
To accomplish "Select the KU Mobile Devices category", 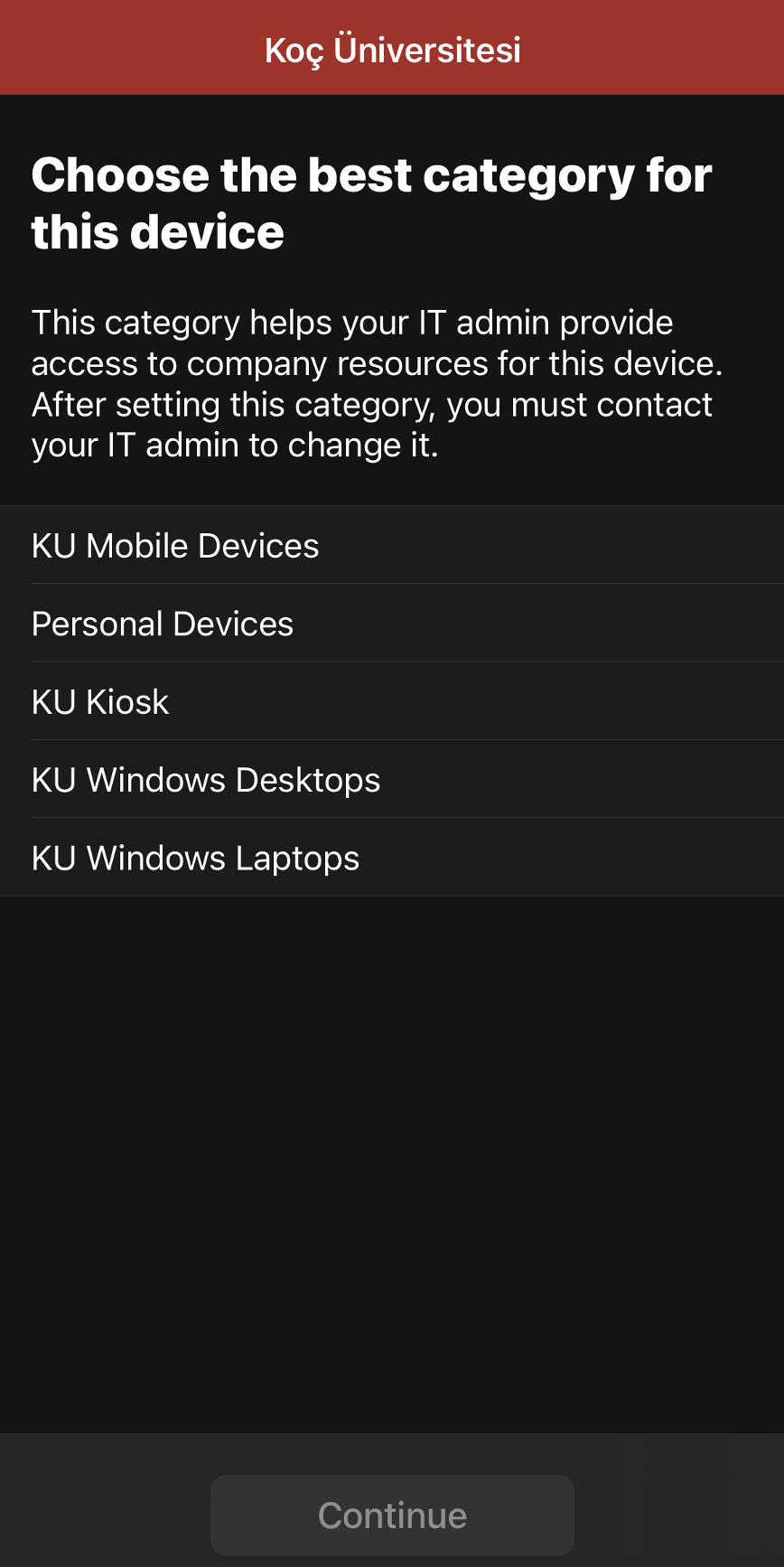I will click(175, 545).
